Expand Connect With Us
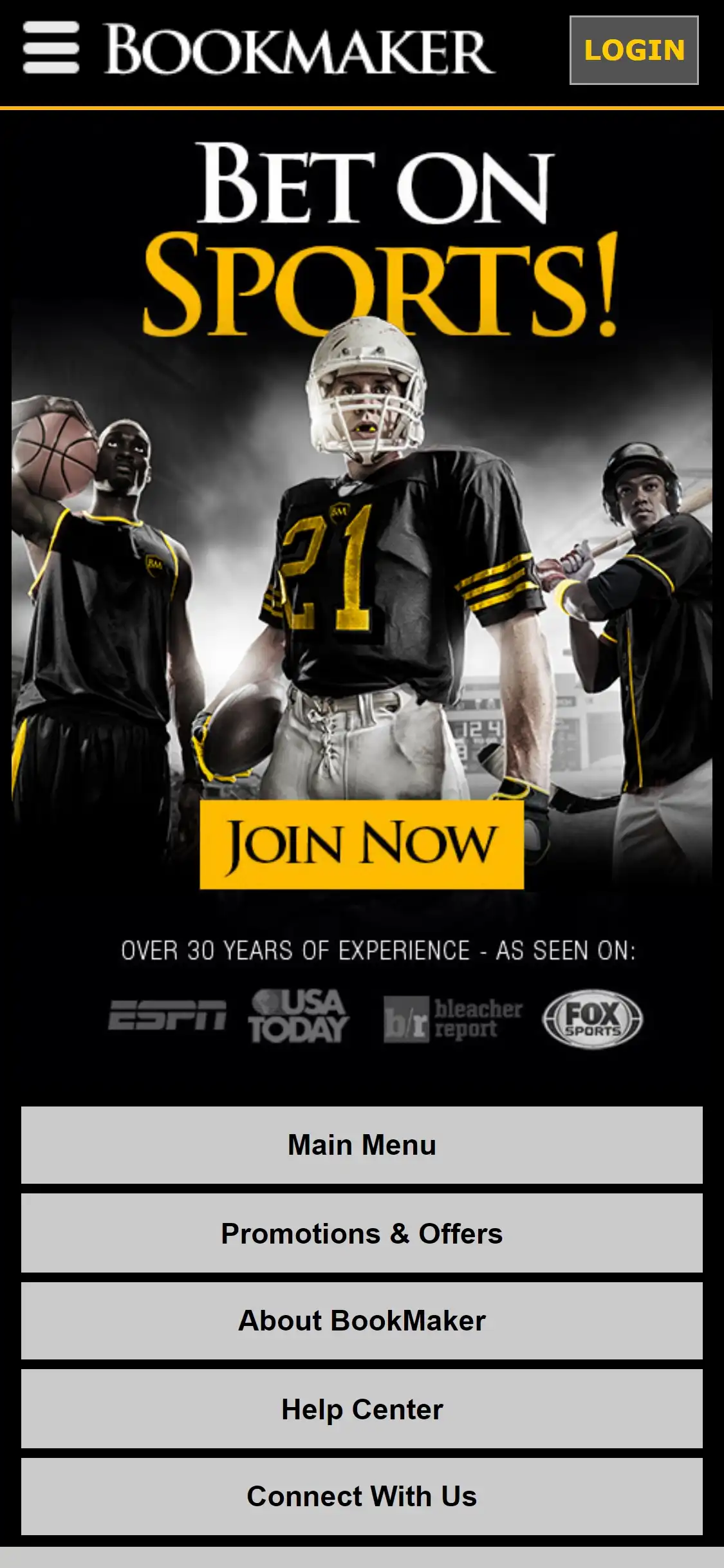 [362, 1497]
